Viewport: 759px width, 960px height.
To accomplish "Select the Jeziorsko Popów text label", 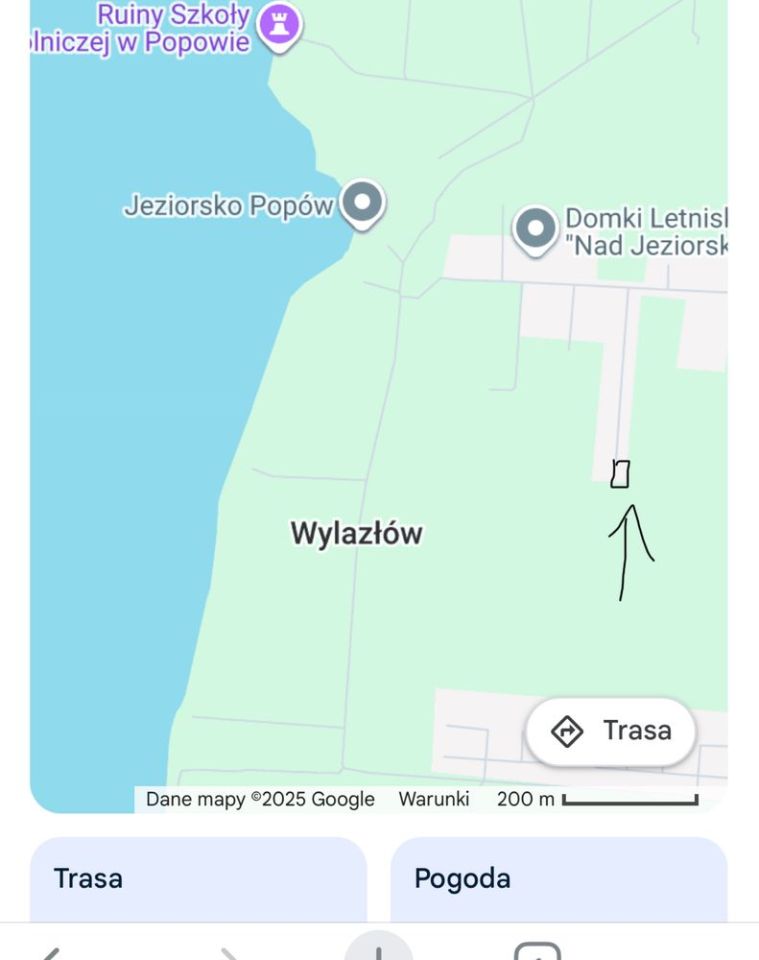I will pos(228,208).
